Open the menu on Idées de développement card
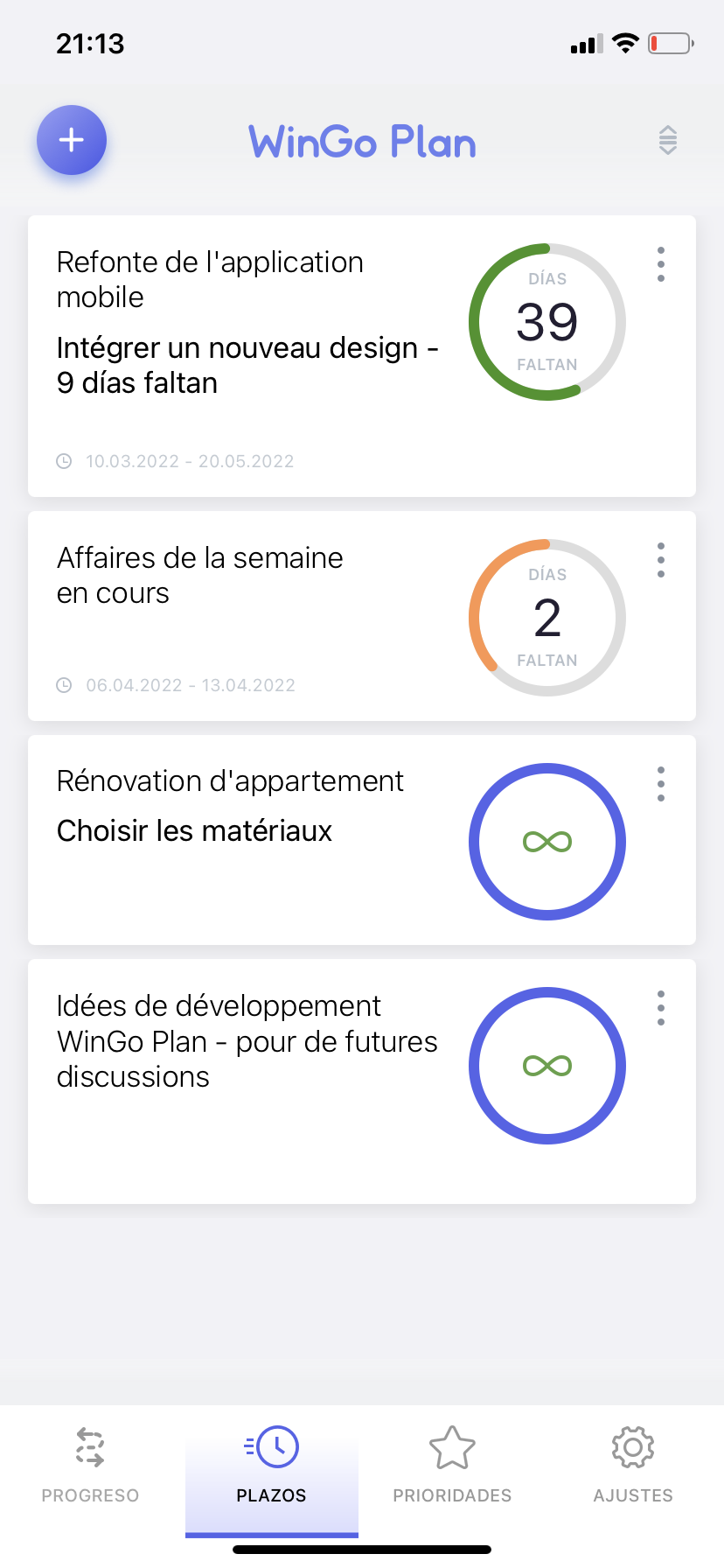Screen dimensions: 724x1568 (661, 1008)
